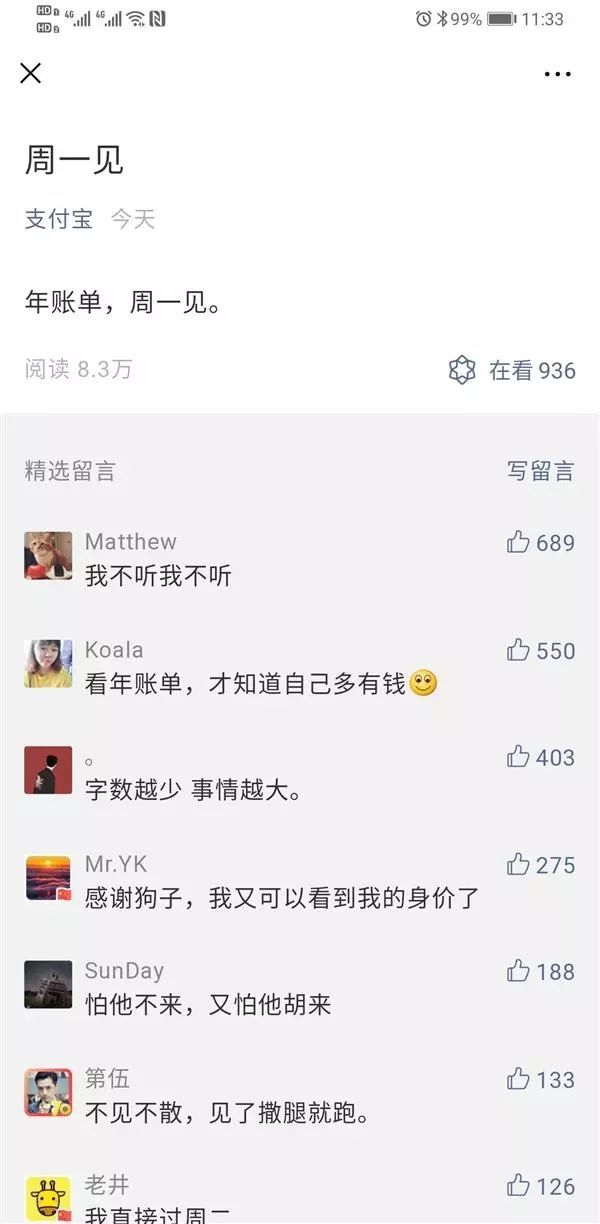
Task: Open the three-dot overflow menu
Action: point(557,74)
